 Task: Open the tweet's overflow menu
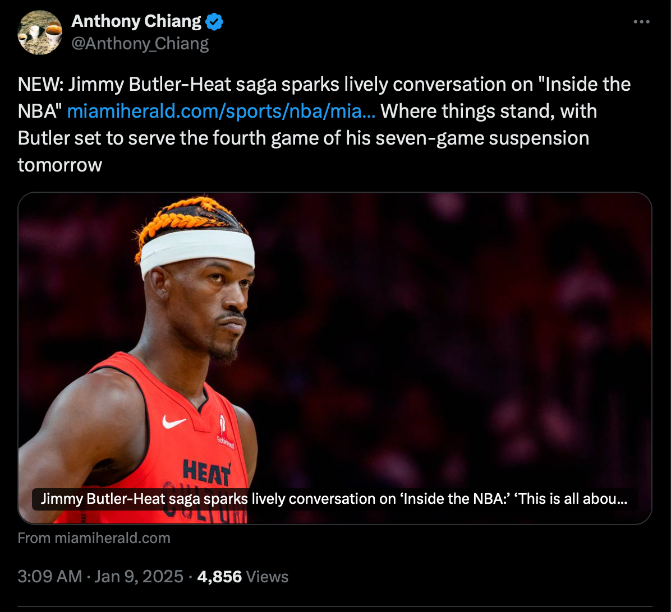point(641,22)
